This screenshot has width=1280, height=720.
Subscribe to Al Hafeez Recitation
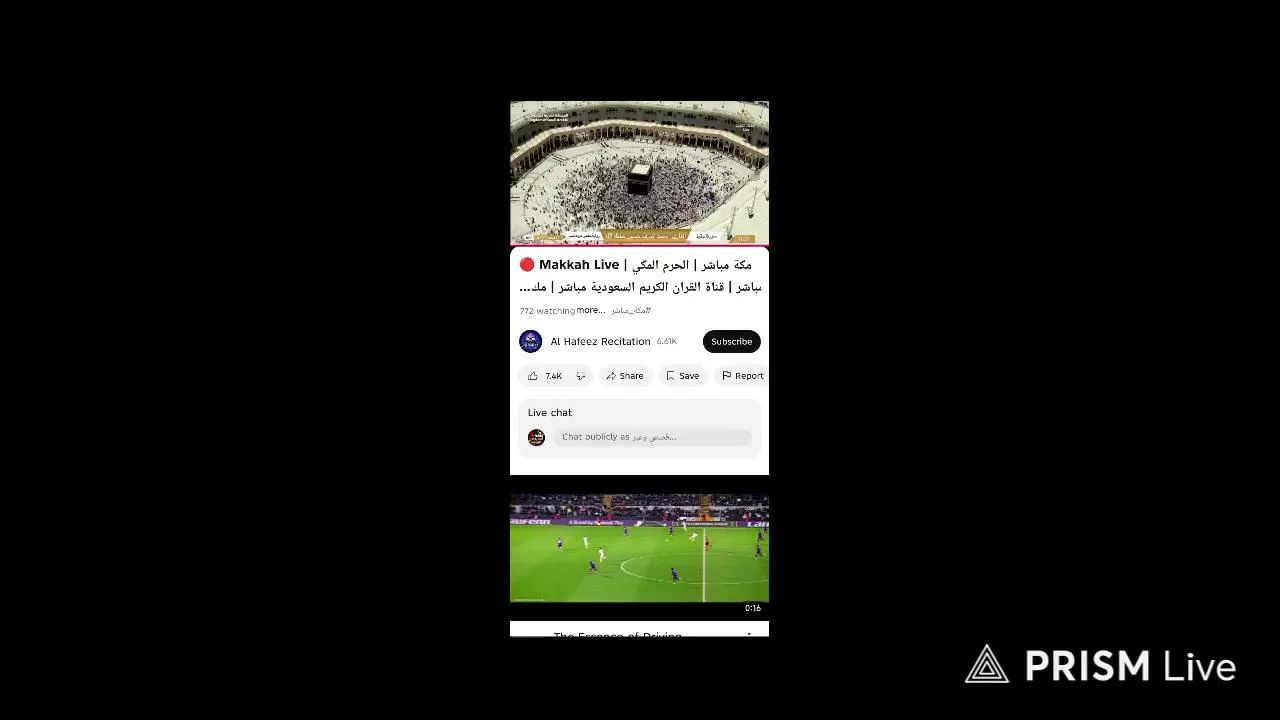[731, 342]
